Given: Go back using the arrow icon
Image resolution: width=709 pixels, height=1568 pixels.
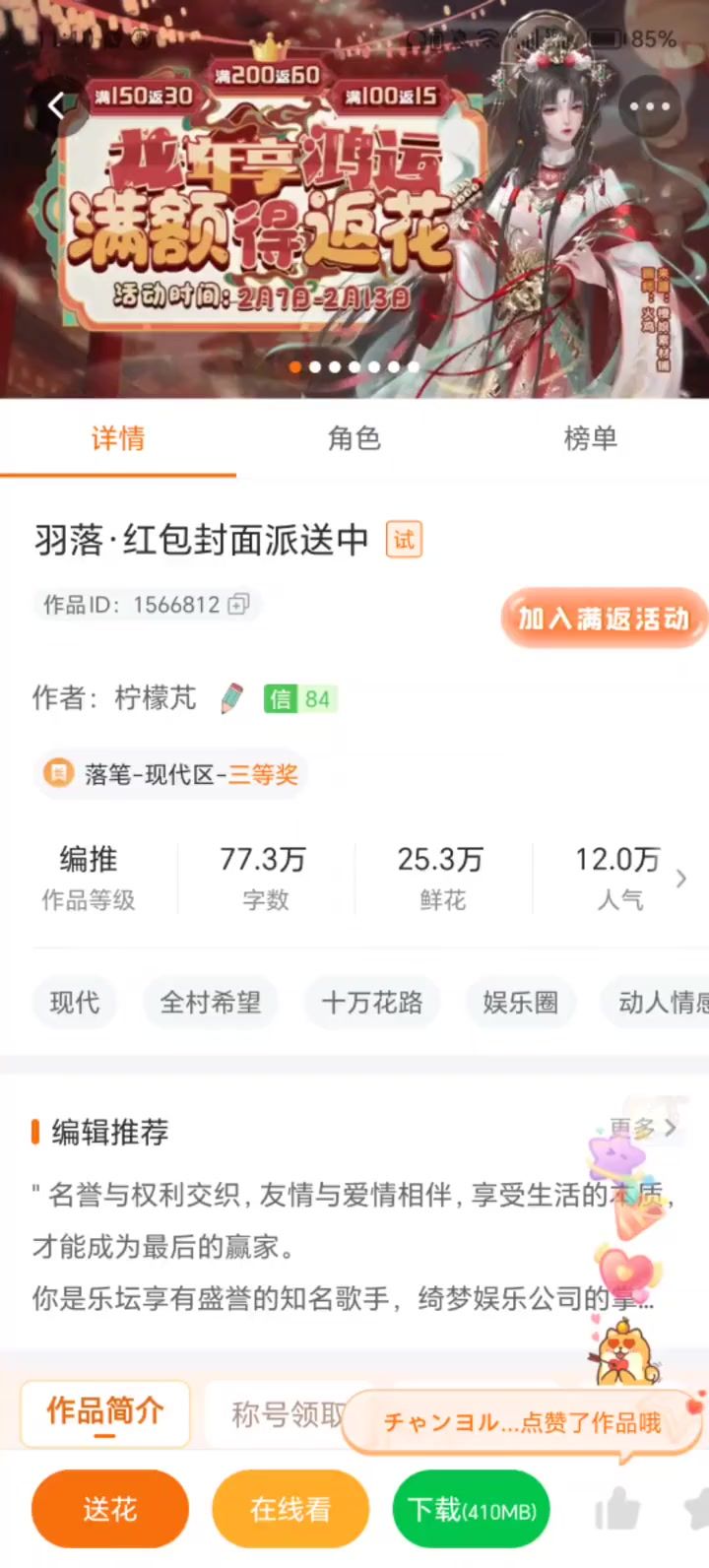Looking at the screenshot, I should tap(58, 105).
